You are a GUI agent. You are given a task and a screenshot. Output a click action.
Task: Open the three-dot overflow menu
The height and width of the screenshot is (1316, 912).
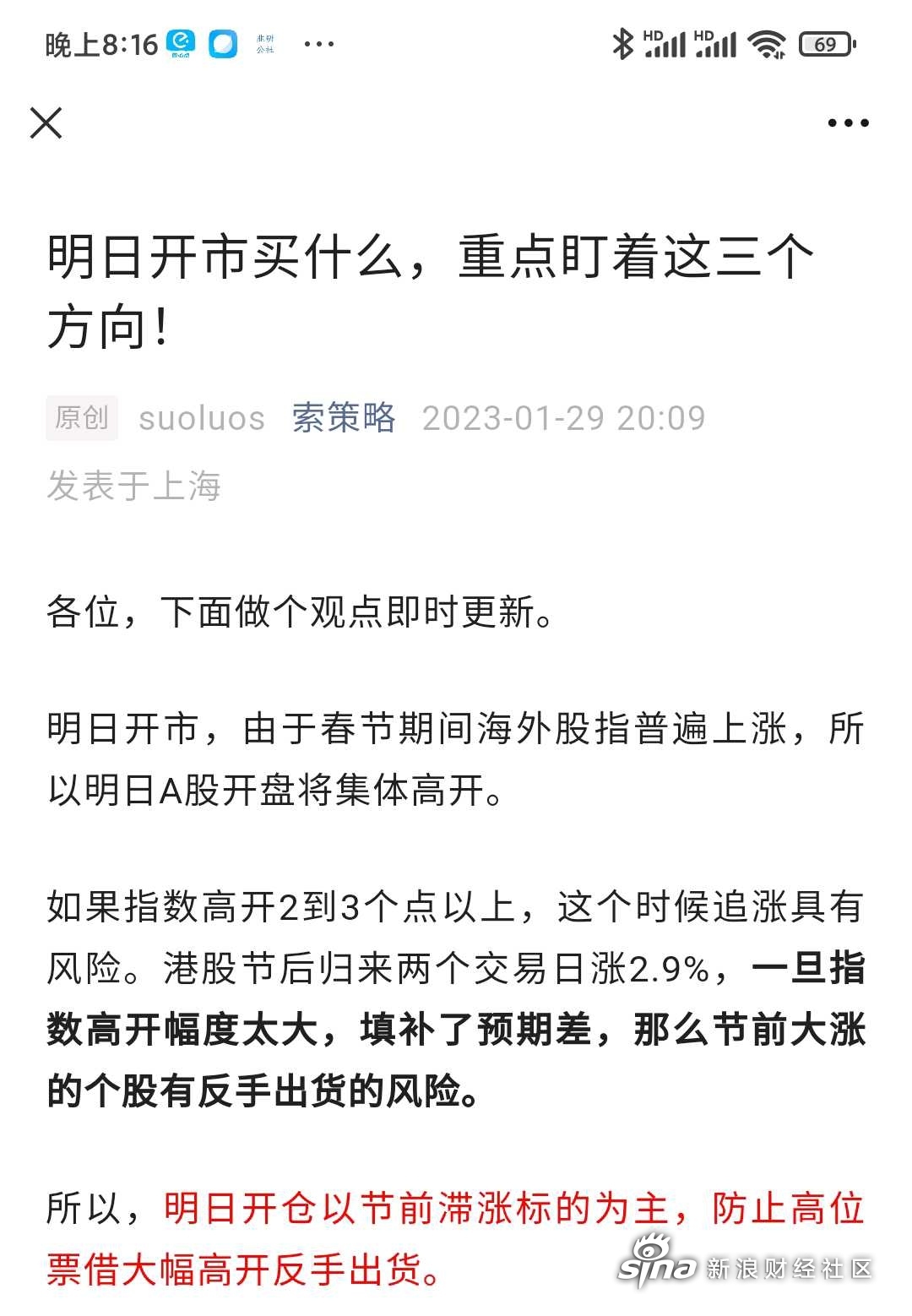point(848,123)
